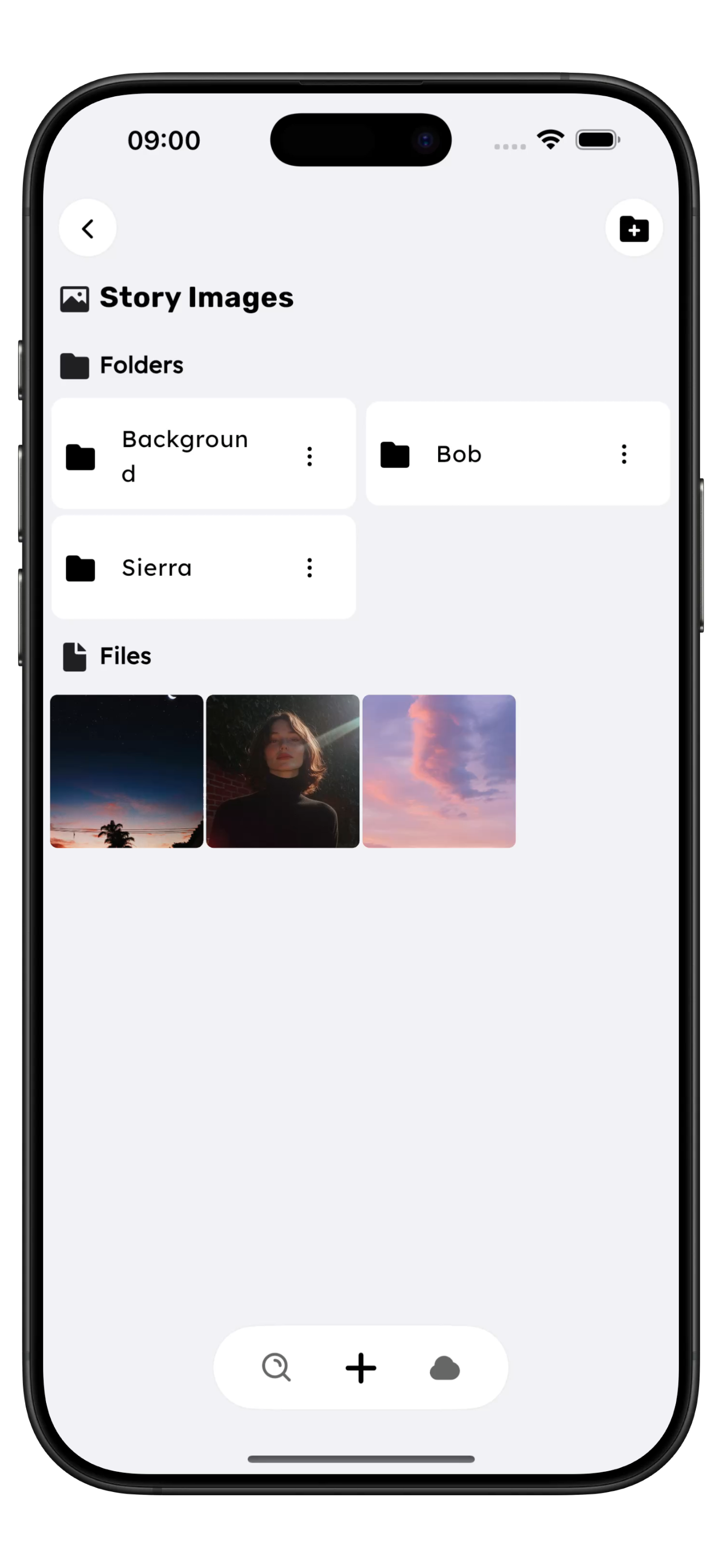Open options for the Sierra folder
The height and width of the screenshot is (1568, 722).
[309, 567]
